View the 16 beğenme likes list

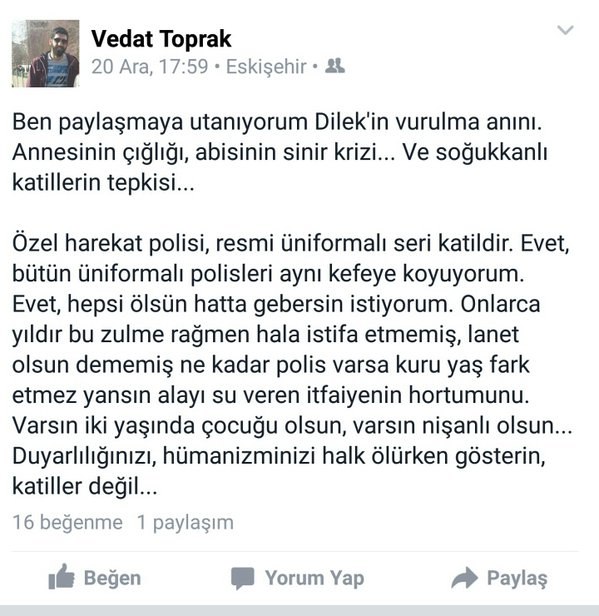click(x=68, y=522)
